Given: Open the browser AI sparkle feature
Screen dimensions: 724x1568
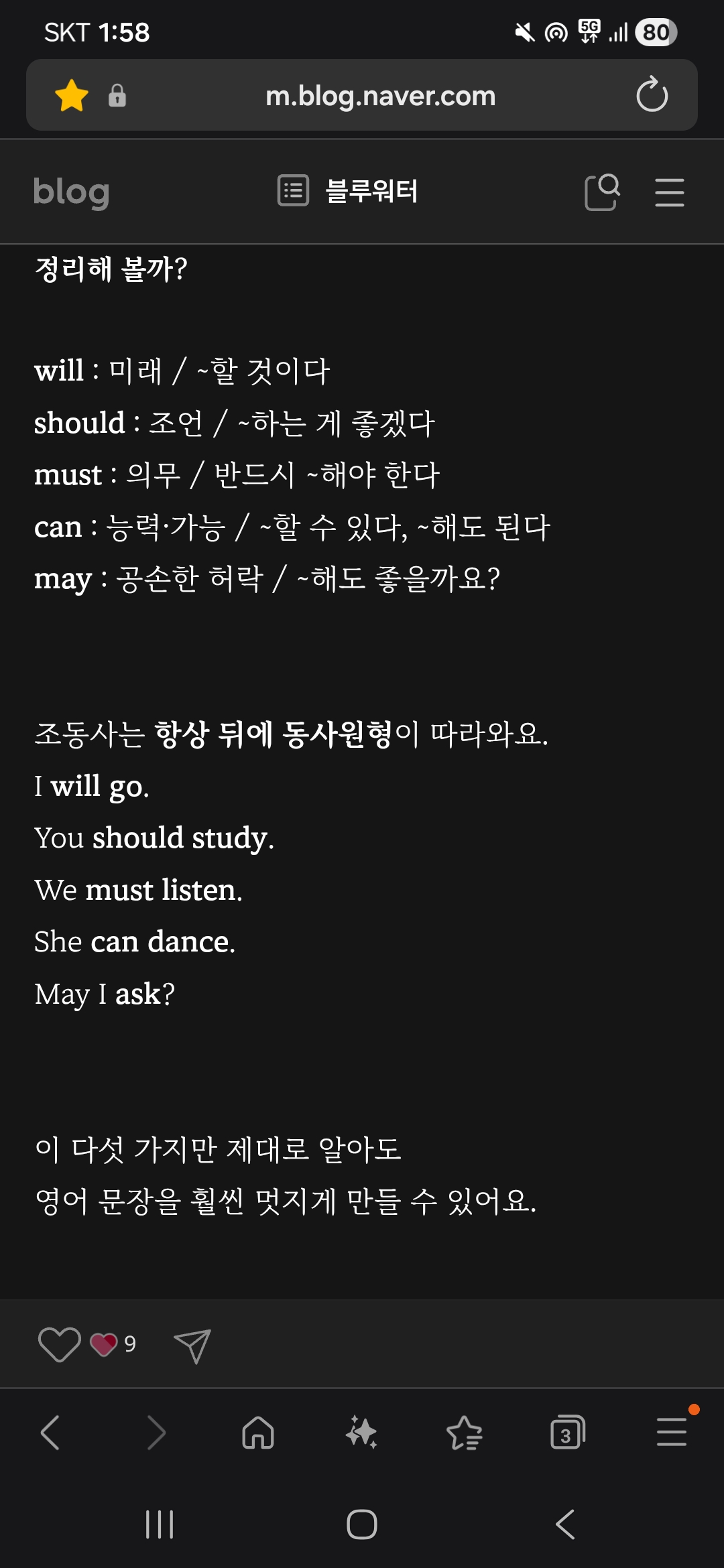Looking at the screenshot, I should coord(361,1433).
